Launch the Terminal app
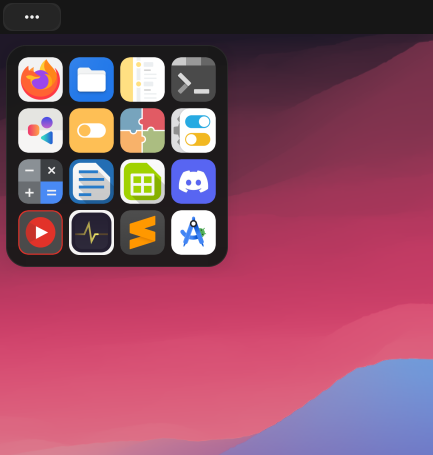The width and height of the screenshot is (433, 455). (x=193, y=79)
